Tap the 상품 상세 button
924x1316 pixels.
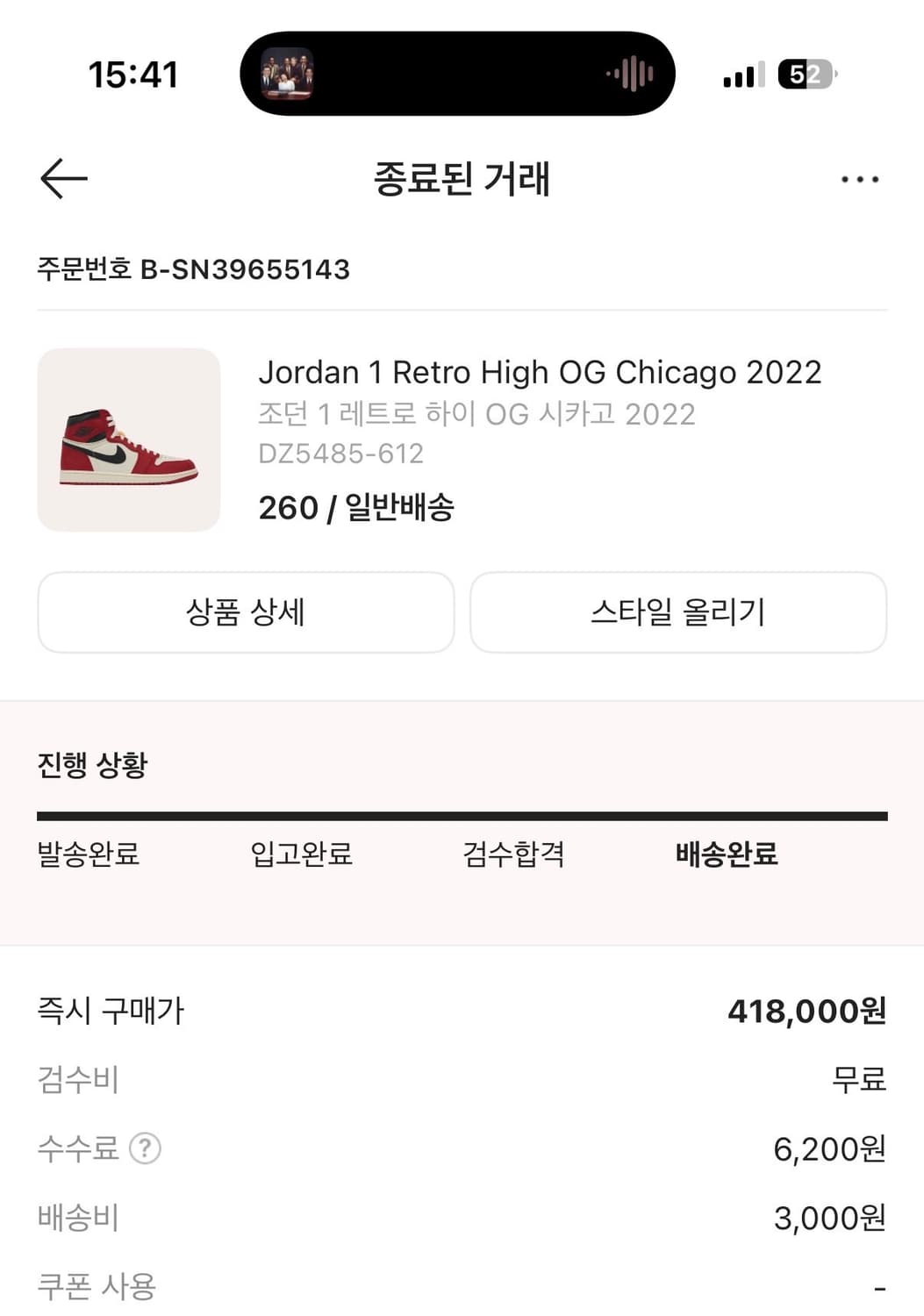tap(246, 612)
